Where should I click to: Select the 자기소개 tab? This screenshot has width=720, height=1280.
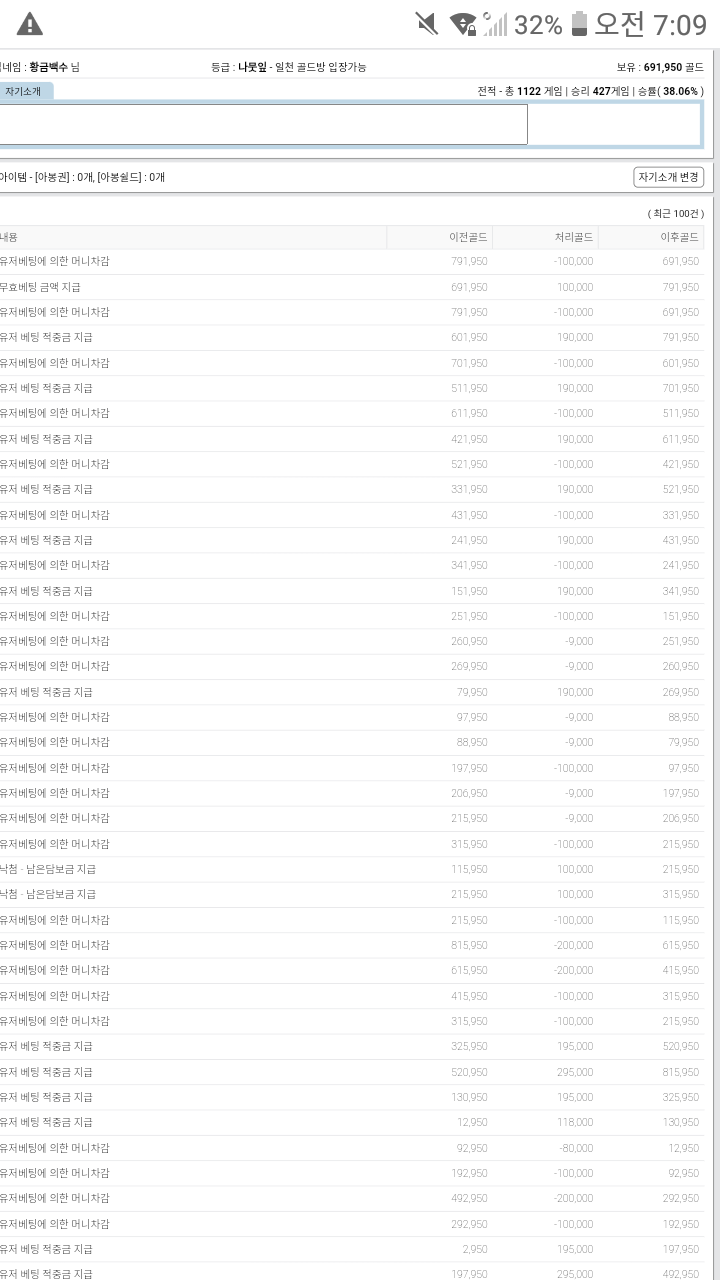(x=25, y=91)
